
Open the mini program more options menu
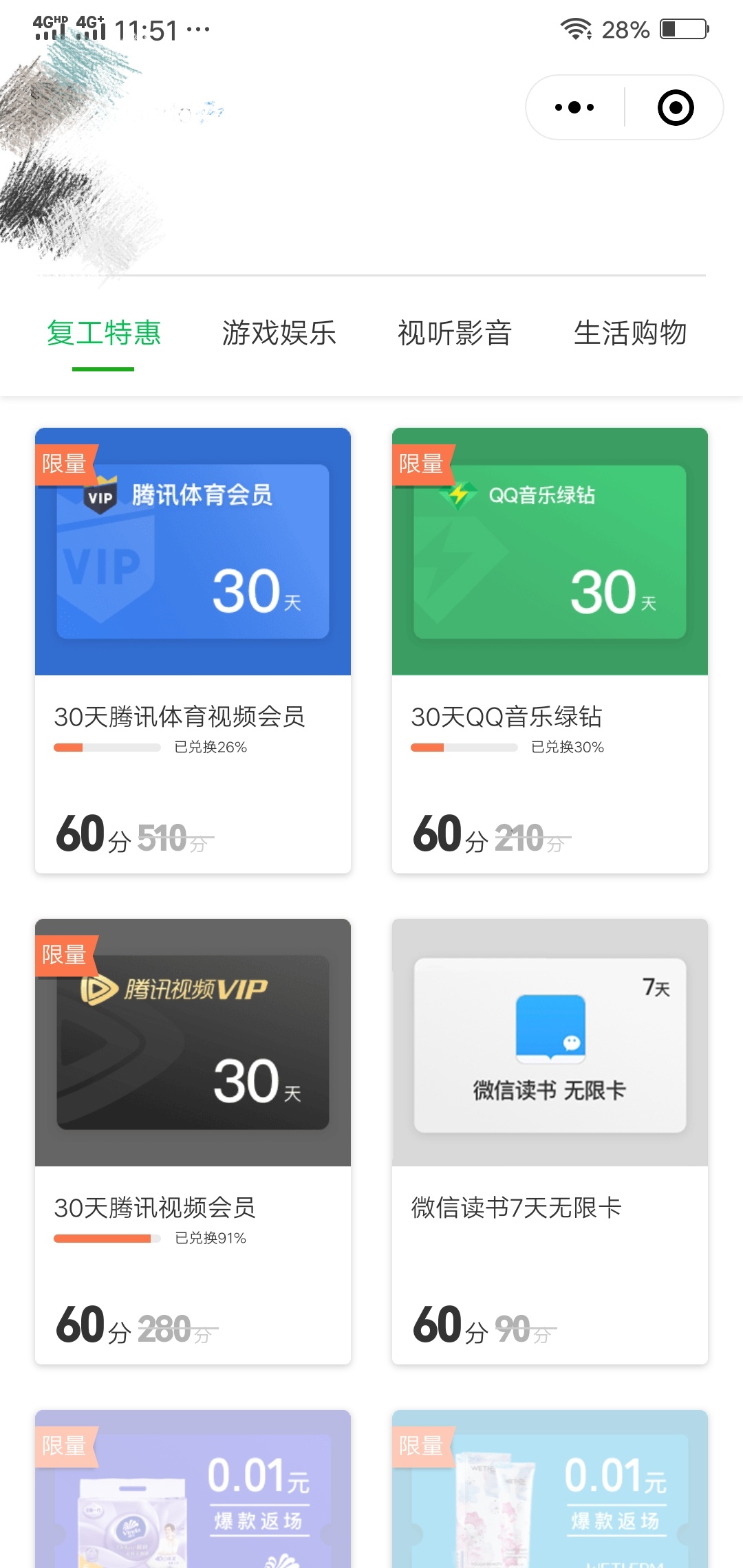(x=574, y=107)
